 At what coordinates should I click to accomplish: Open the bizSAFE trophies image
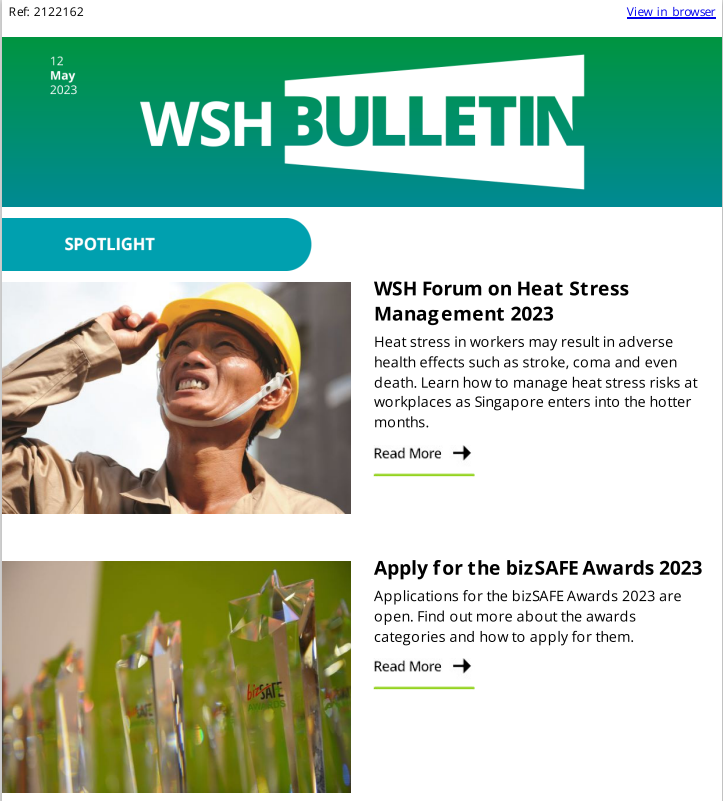click(176, 676)
